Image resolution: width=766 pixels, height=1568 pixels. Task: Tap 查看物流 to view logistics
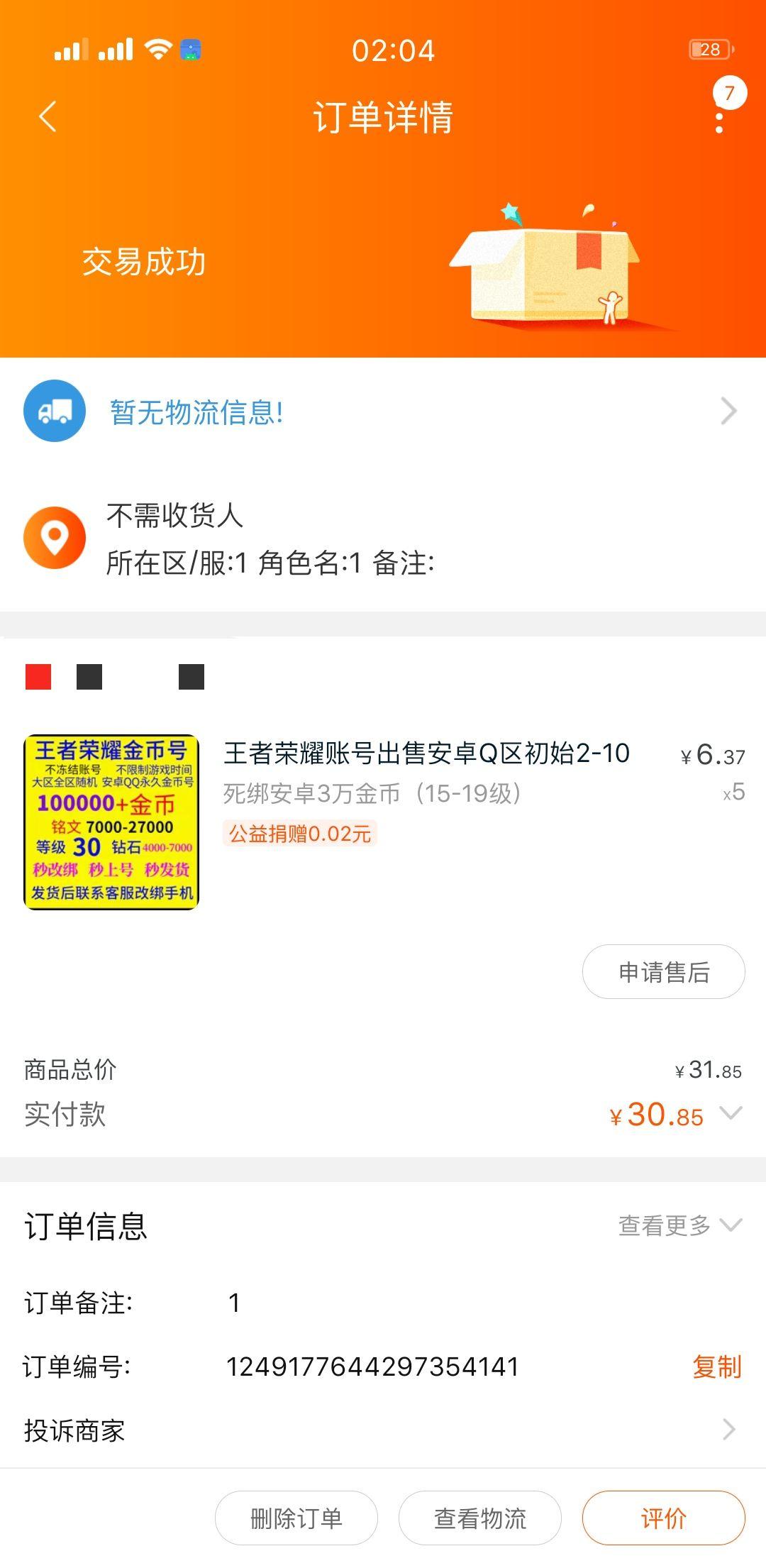(x=480, y=1518)
